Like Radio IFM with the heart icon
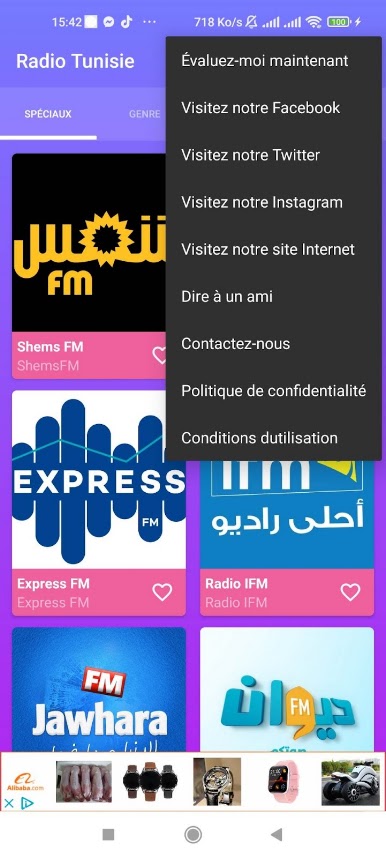This screenshot has width=386, height=858. [x=350, y=592]
